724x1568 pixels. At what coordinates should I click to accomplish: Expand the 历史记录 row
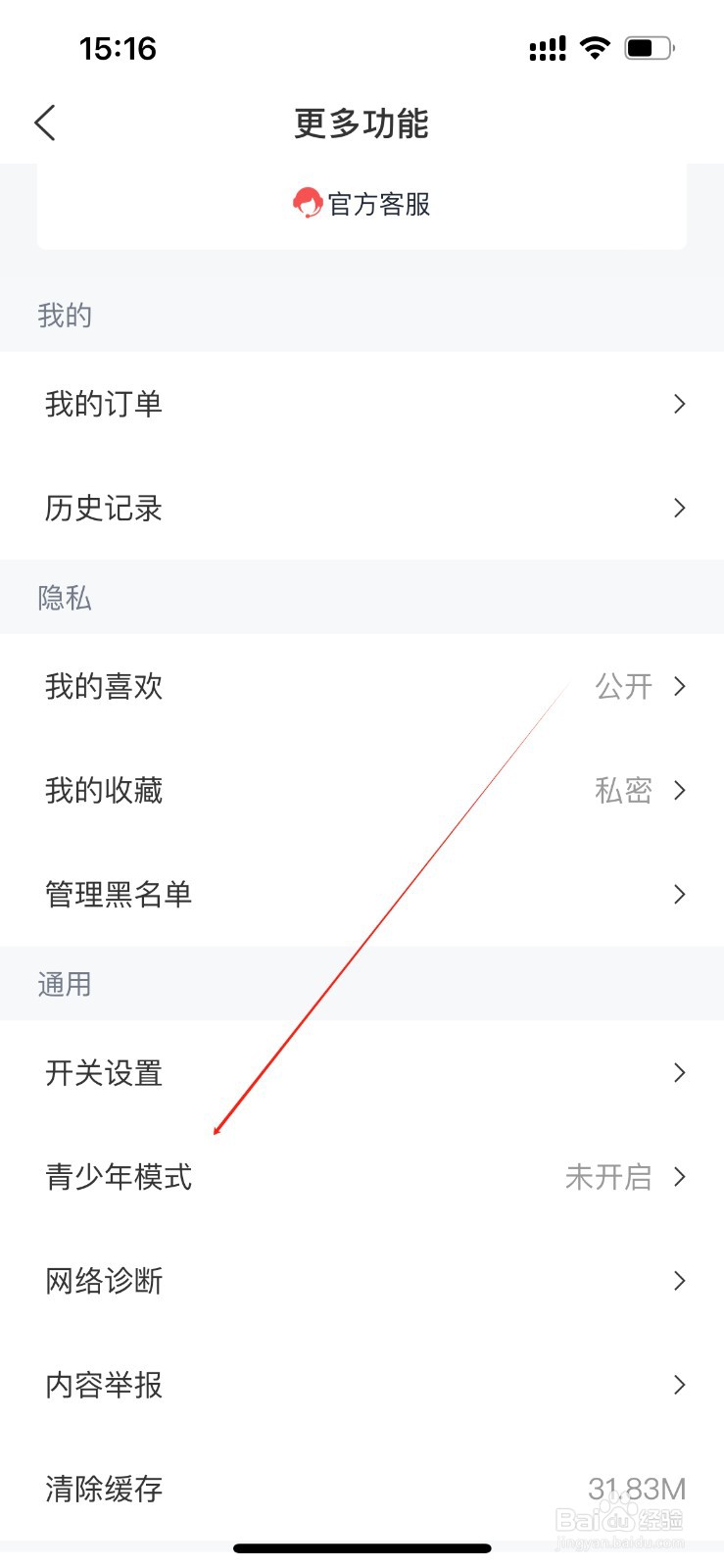[362, 508]
